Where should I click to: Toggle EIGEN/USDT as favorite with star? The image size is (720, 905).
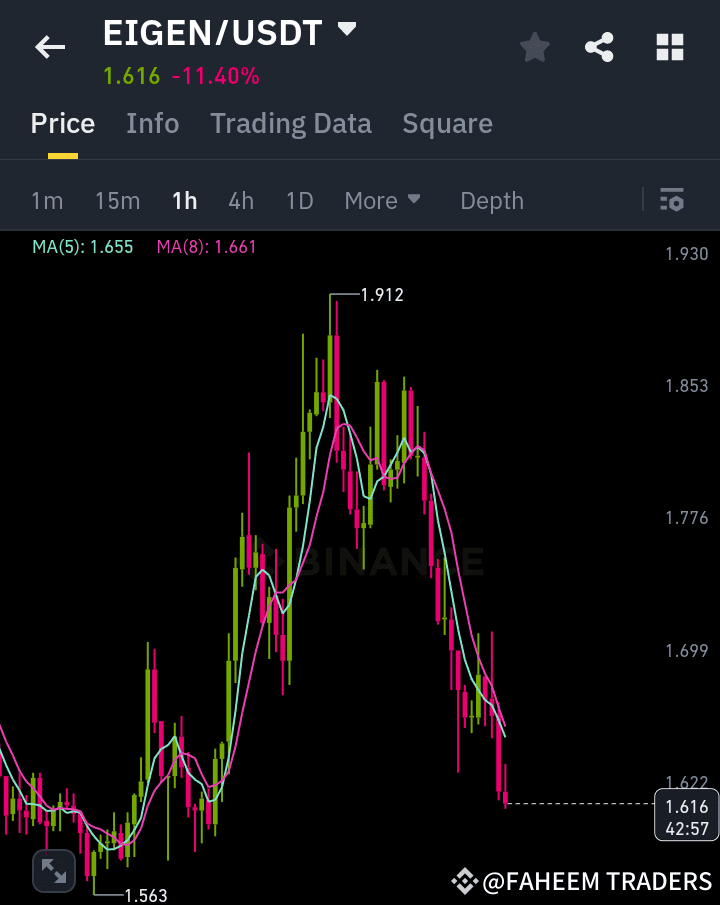click(534, 46)
